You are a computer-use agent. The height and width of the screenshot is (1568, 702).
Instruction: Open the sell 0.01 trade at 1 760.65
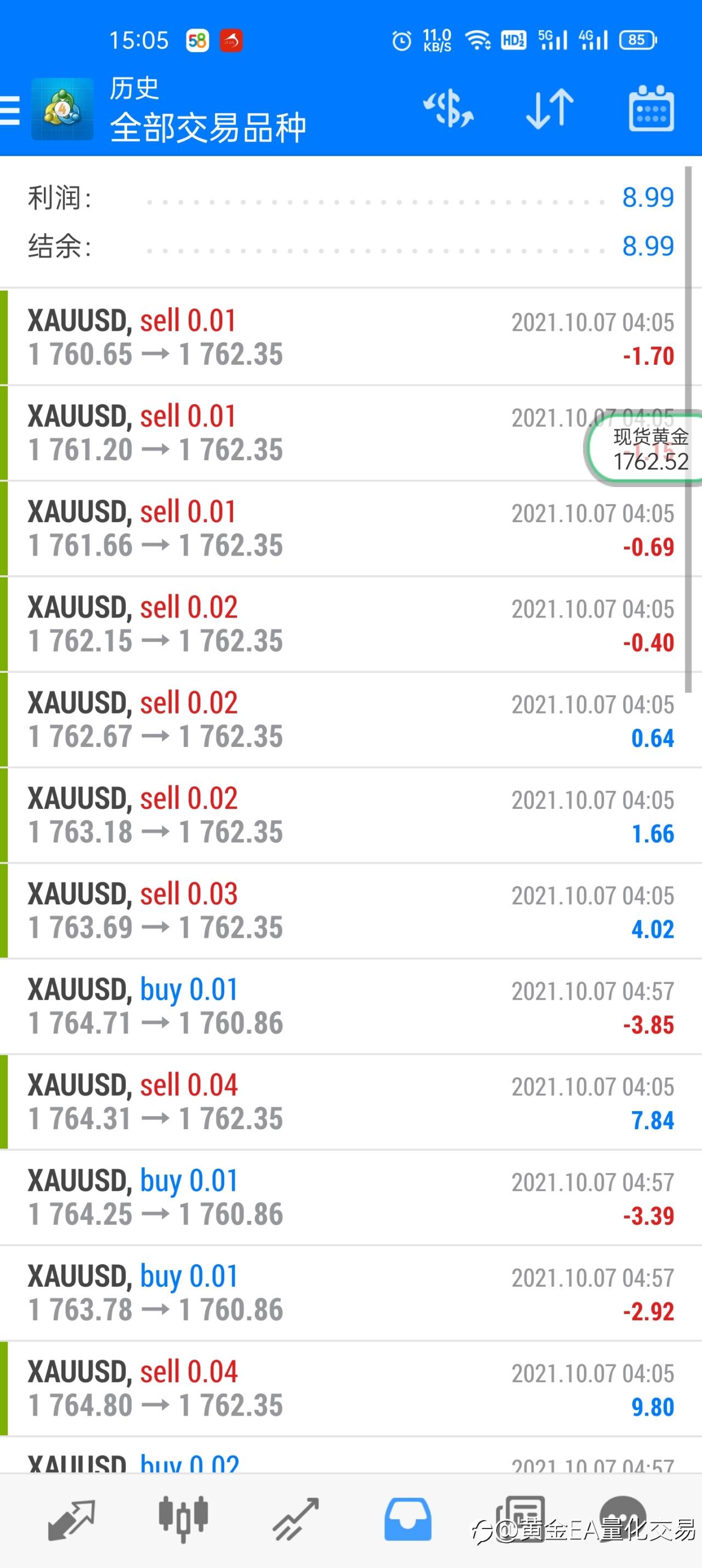pyautogui.click(x=350, y=338)
